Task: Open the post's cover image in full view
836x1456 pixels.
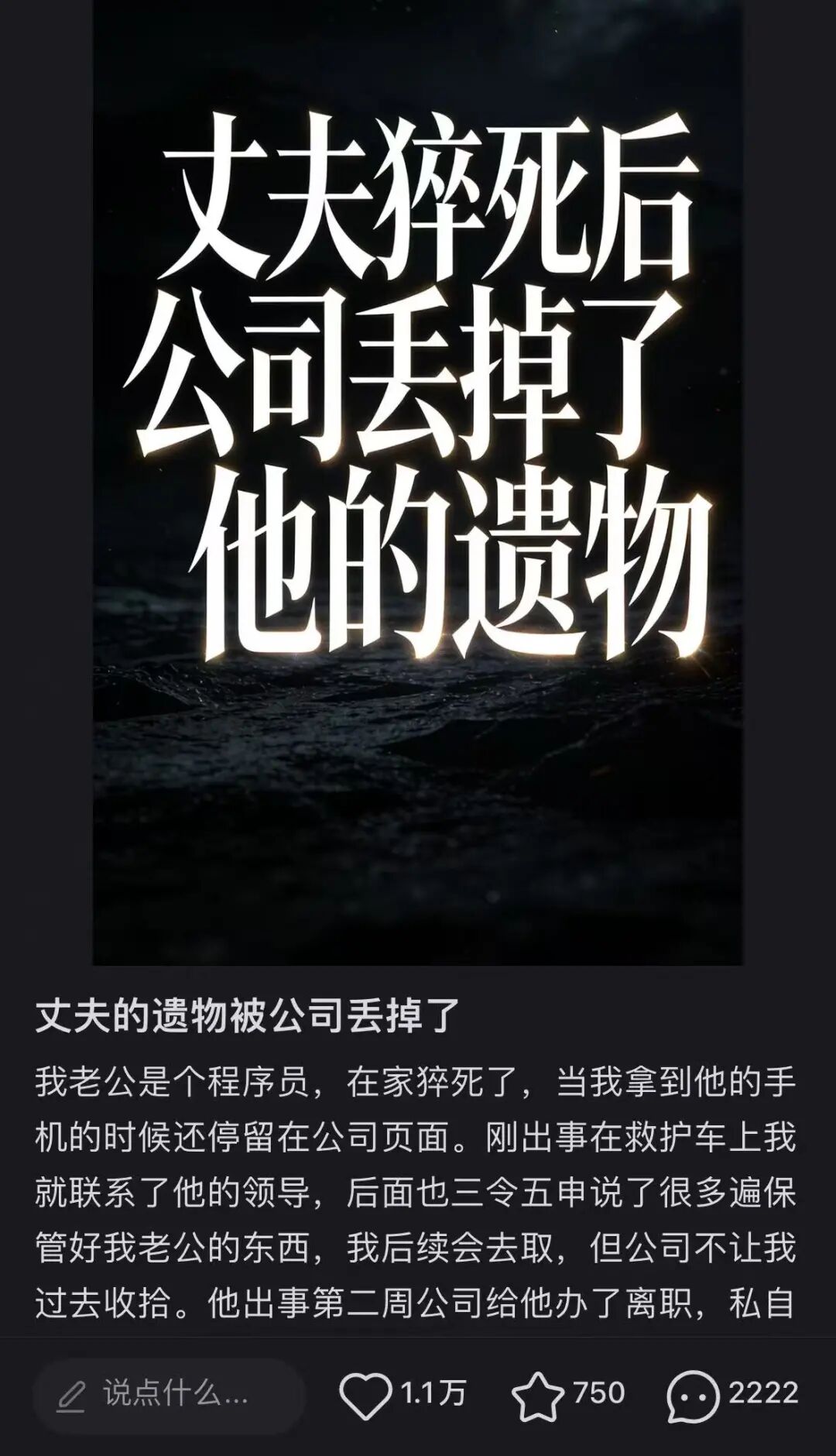Action: (x=418, y=480)
